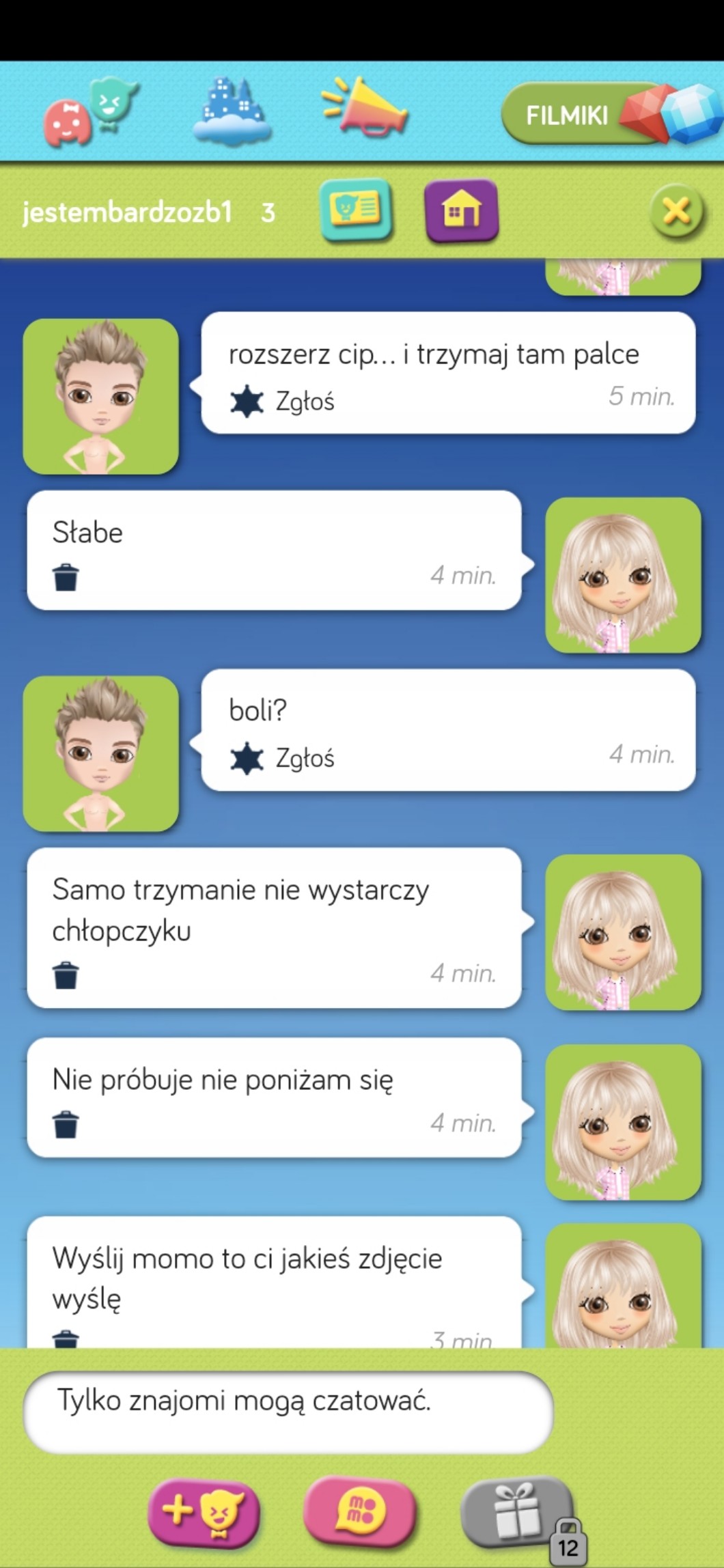Image resolution: width=724 pixels, height=1568 pixels.
Task: Report the message sent 5 min. ago
Action: [x=283, y=402]
